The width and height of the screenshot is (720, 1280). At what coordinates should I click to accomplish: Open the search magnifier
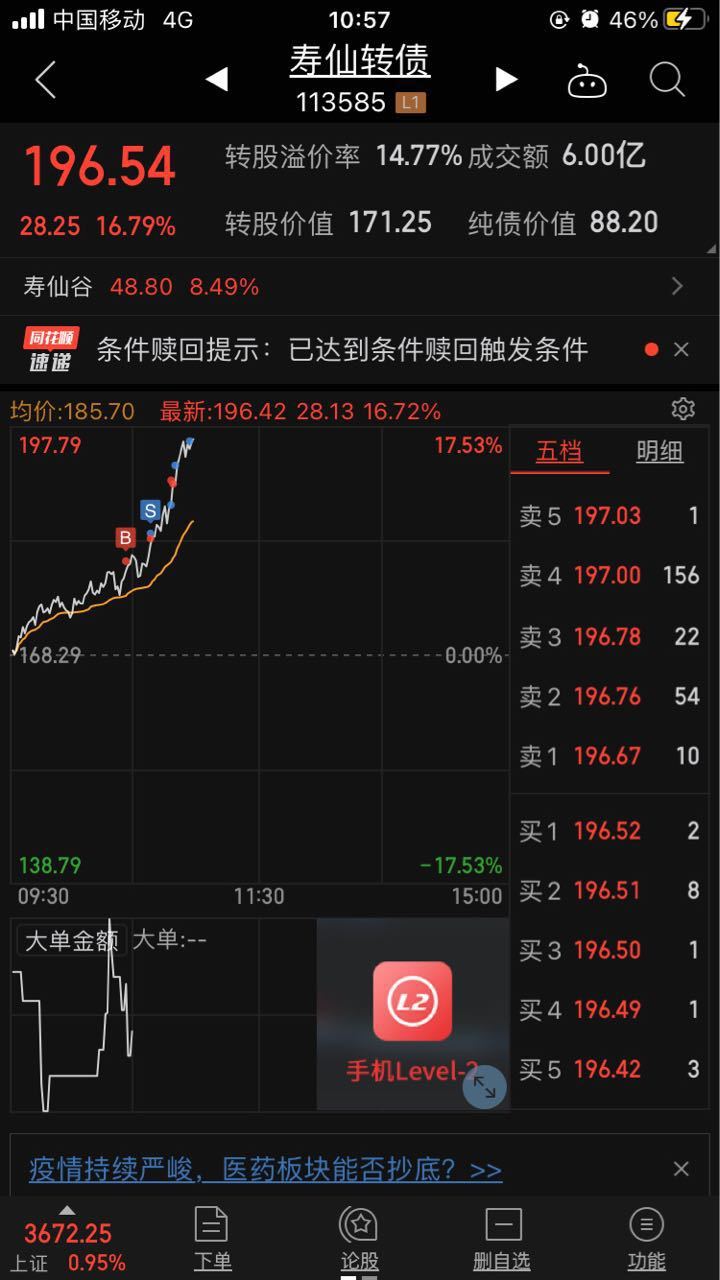pos(667,79)
